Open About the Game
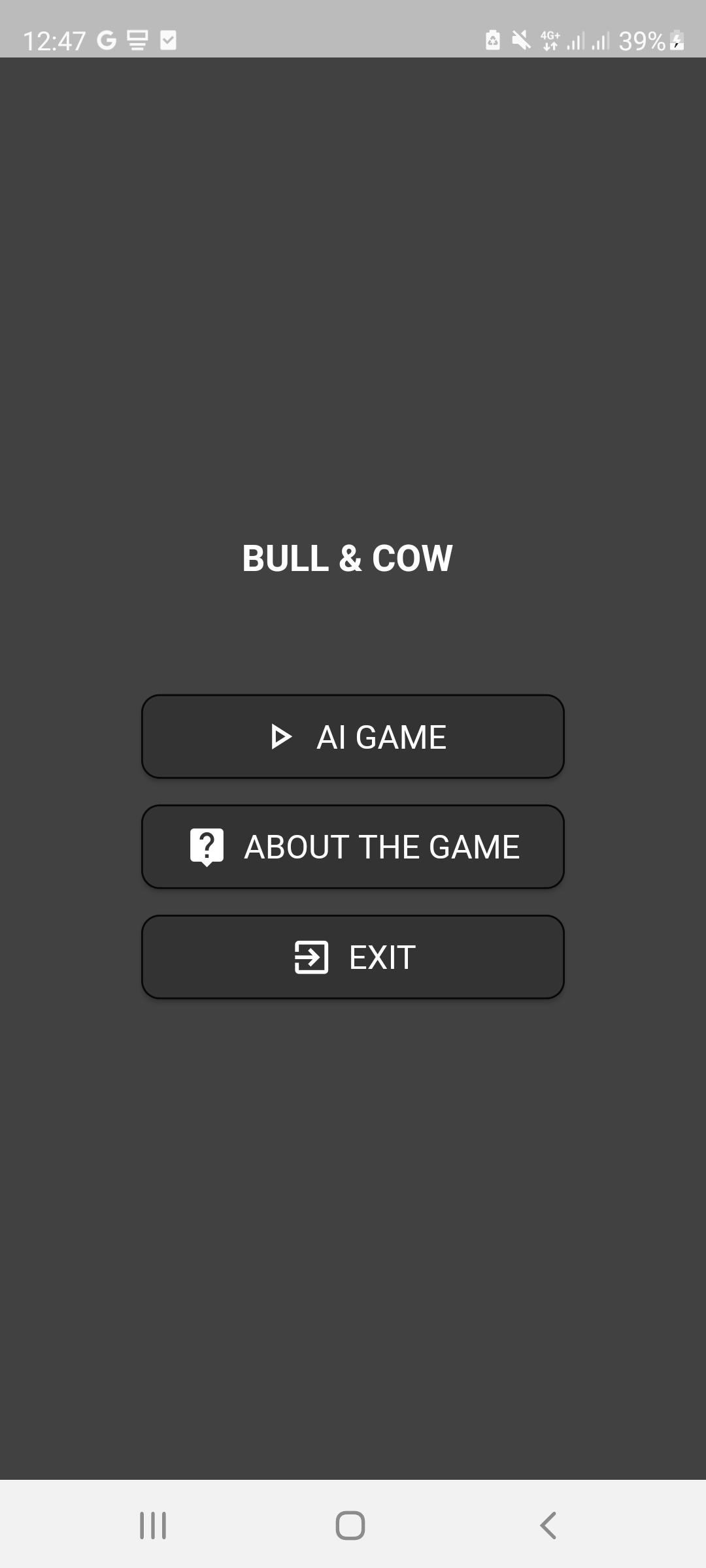 pos(353,847)
